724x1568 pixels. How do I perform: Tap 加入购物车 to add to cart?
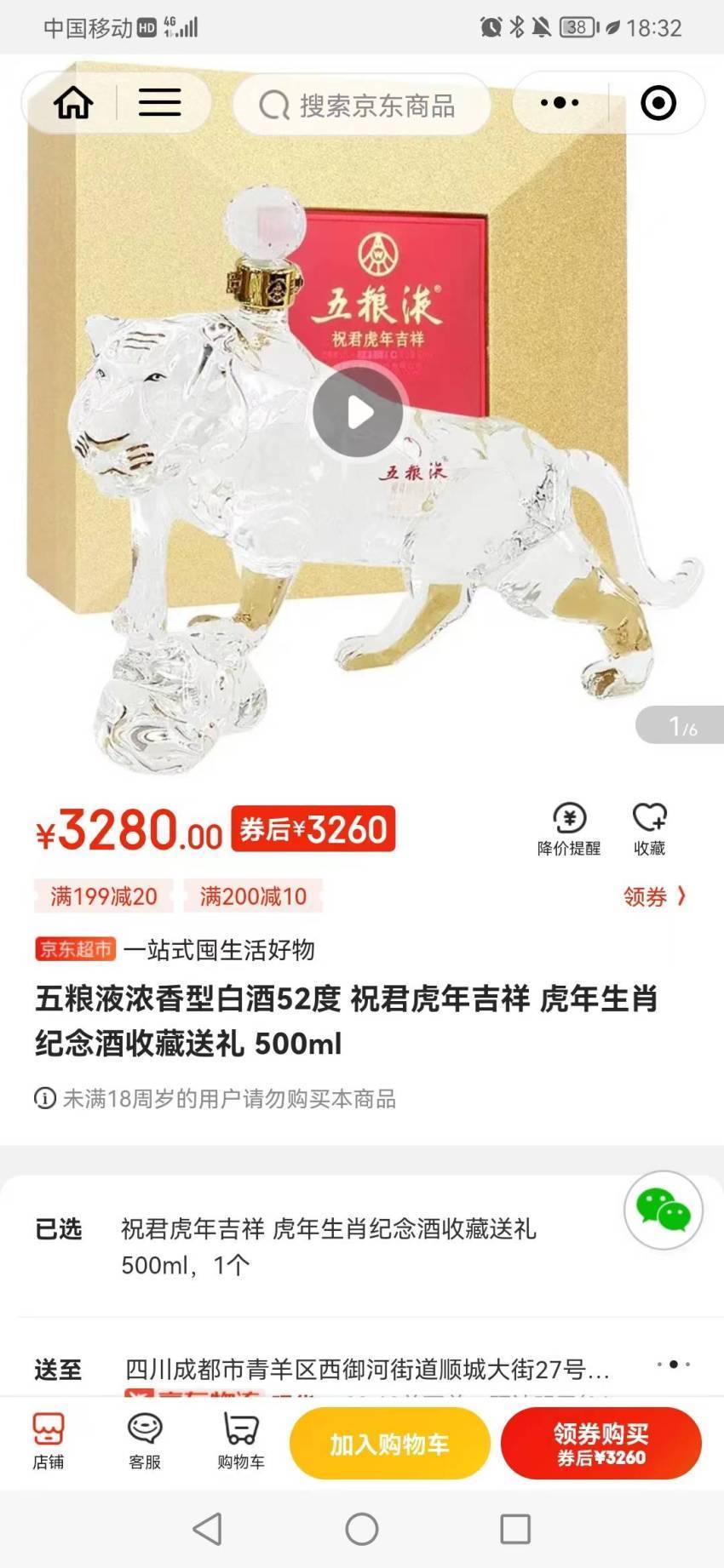pos(389,1444)
